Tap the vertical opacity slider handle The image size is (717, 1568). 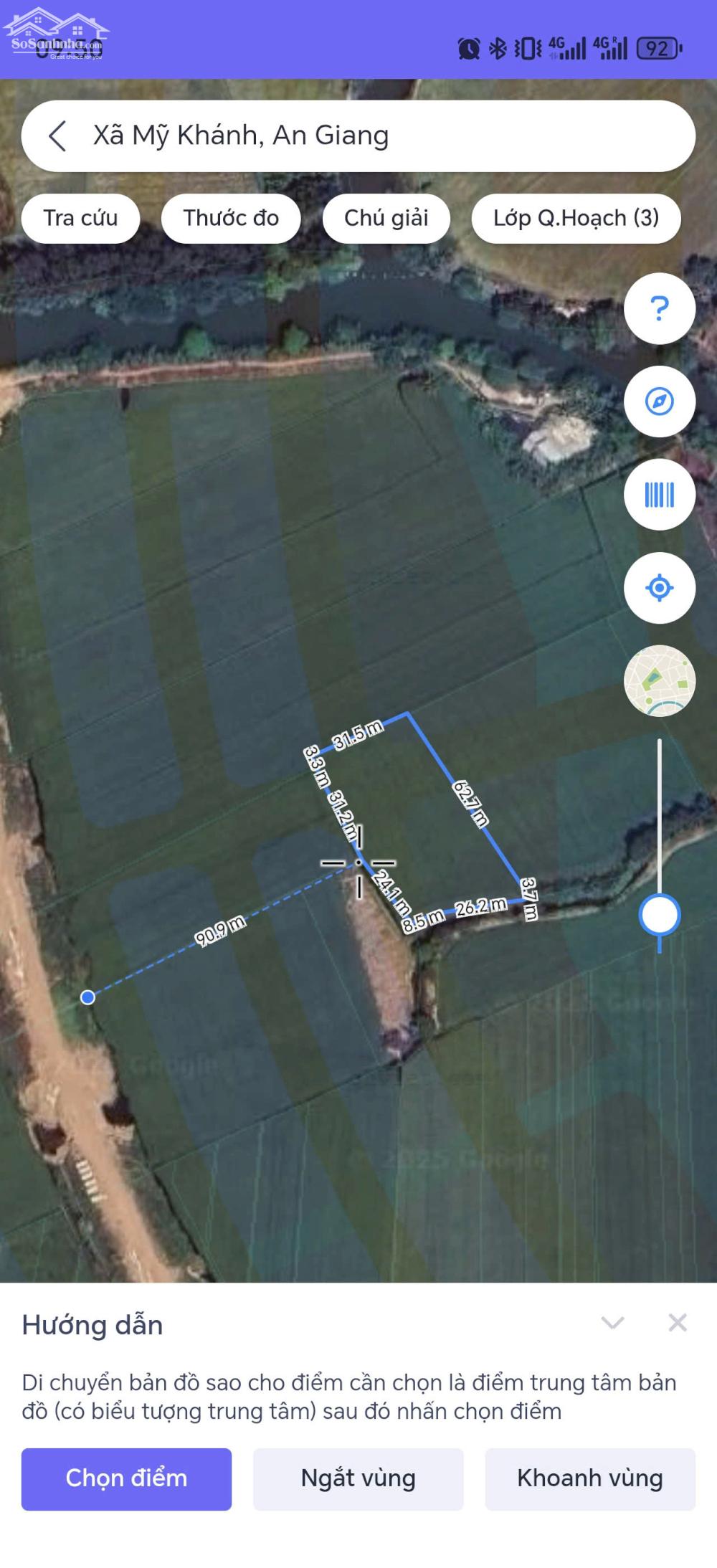pos(660,915)
